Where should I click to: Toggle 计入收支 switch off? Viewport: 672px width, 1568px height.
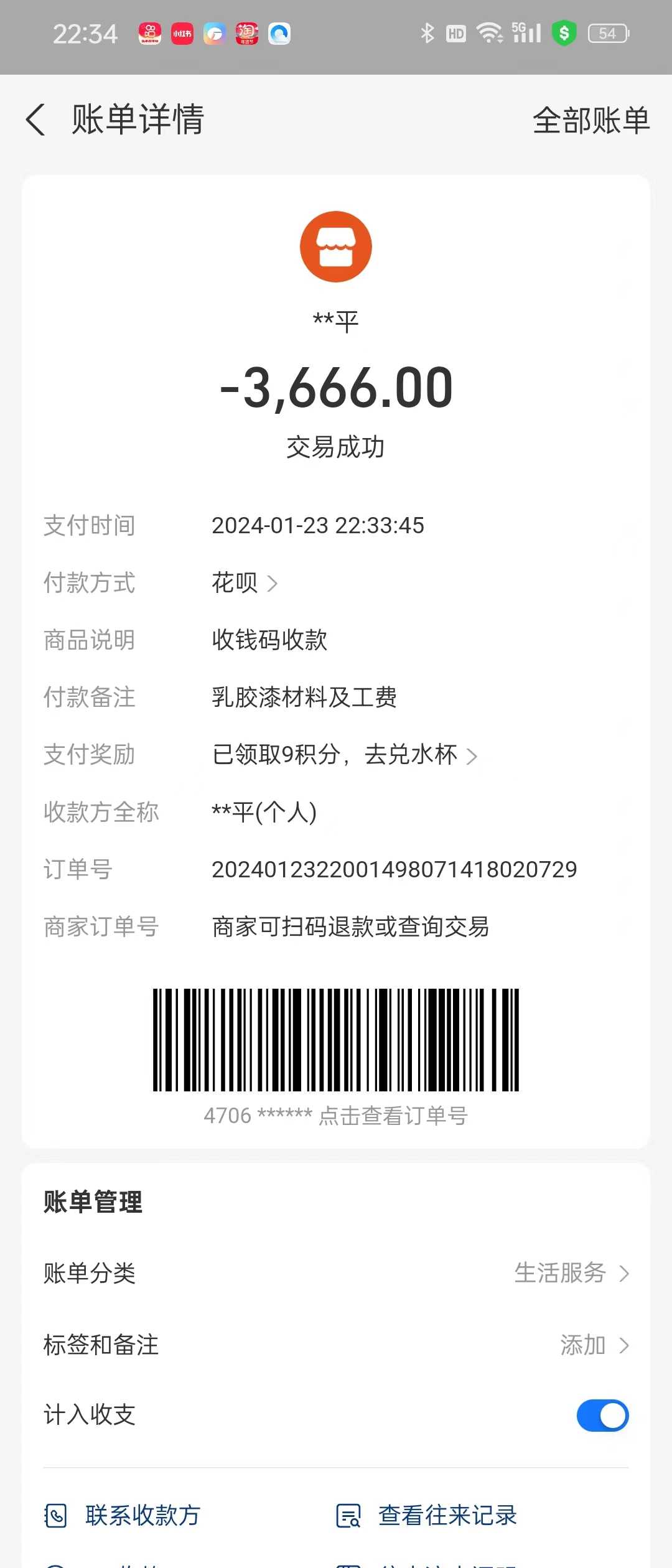pos(602,1416)
